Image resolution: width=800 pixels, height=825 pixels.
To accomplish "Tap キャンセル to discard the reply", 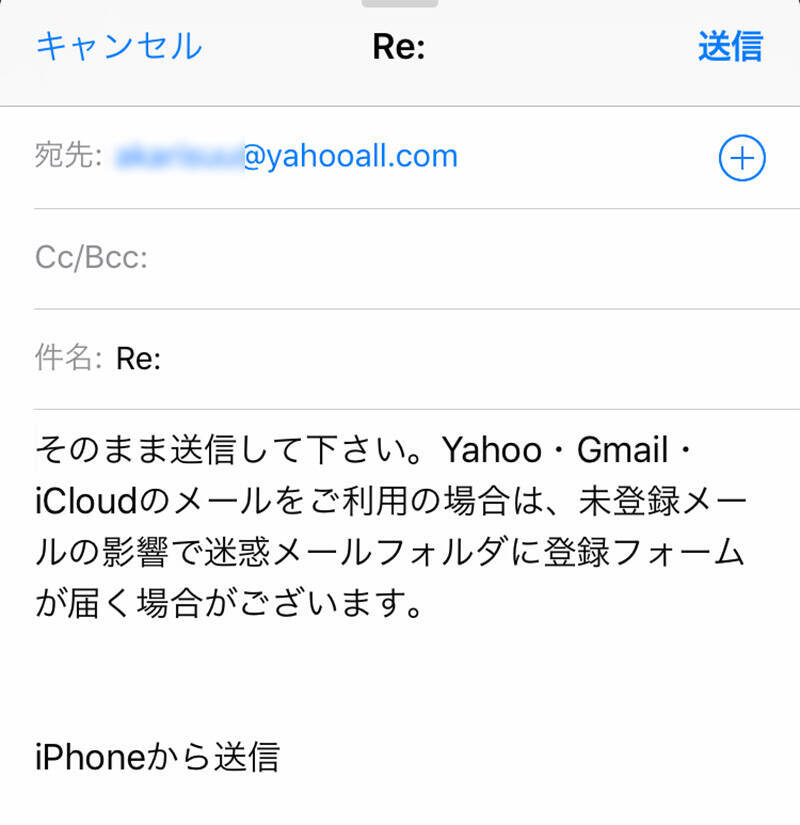I will click(x=118, y=46).
